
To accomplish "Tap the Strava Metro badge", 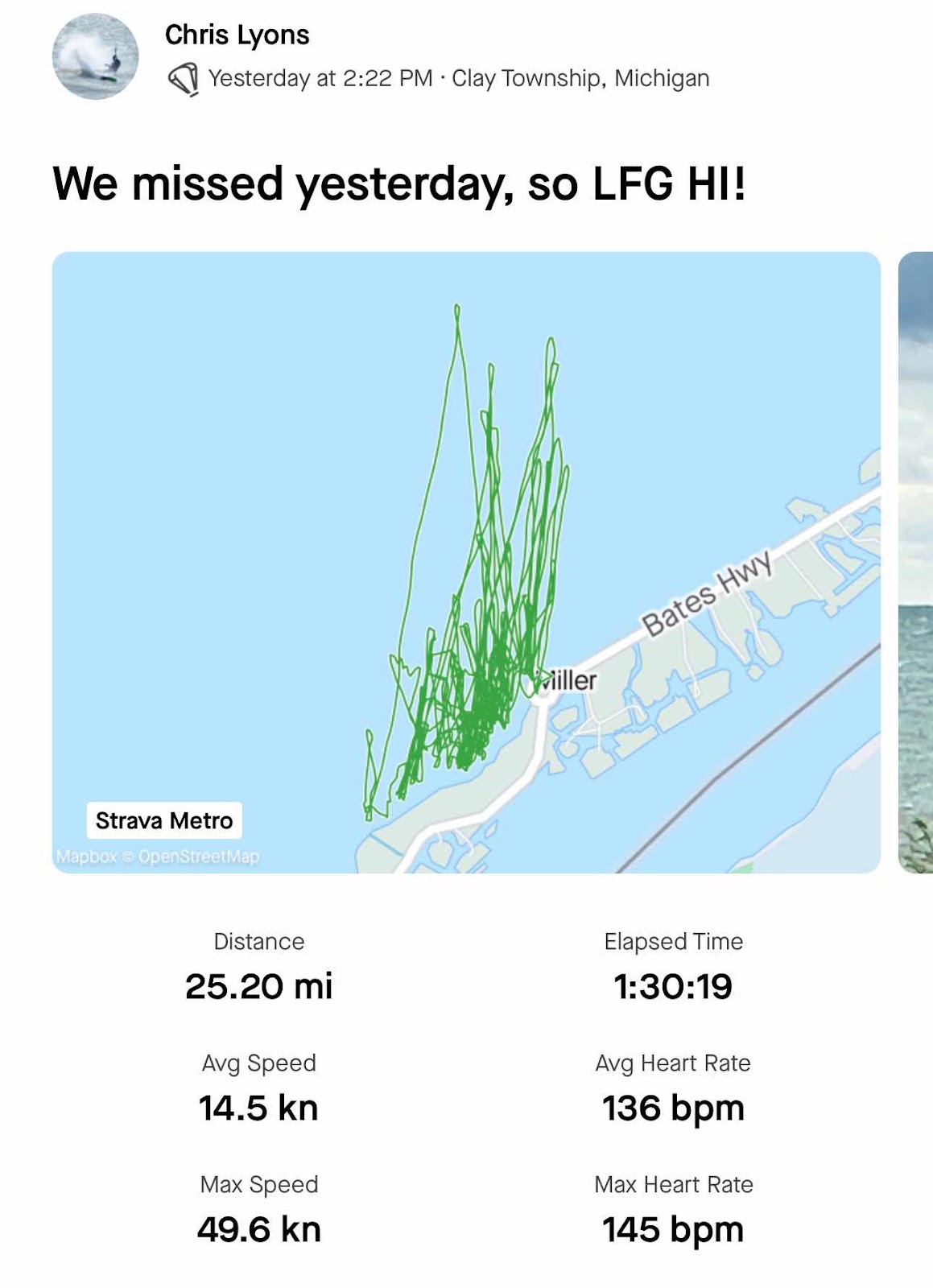I will point(164,820).
